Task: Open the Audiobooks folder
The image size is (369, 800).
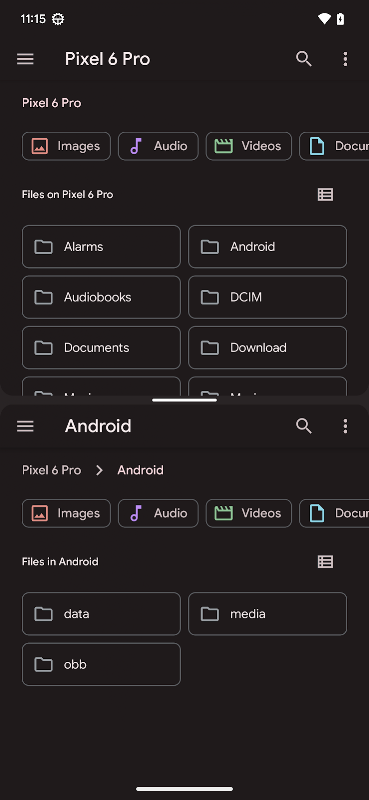Action: [101, 297]
